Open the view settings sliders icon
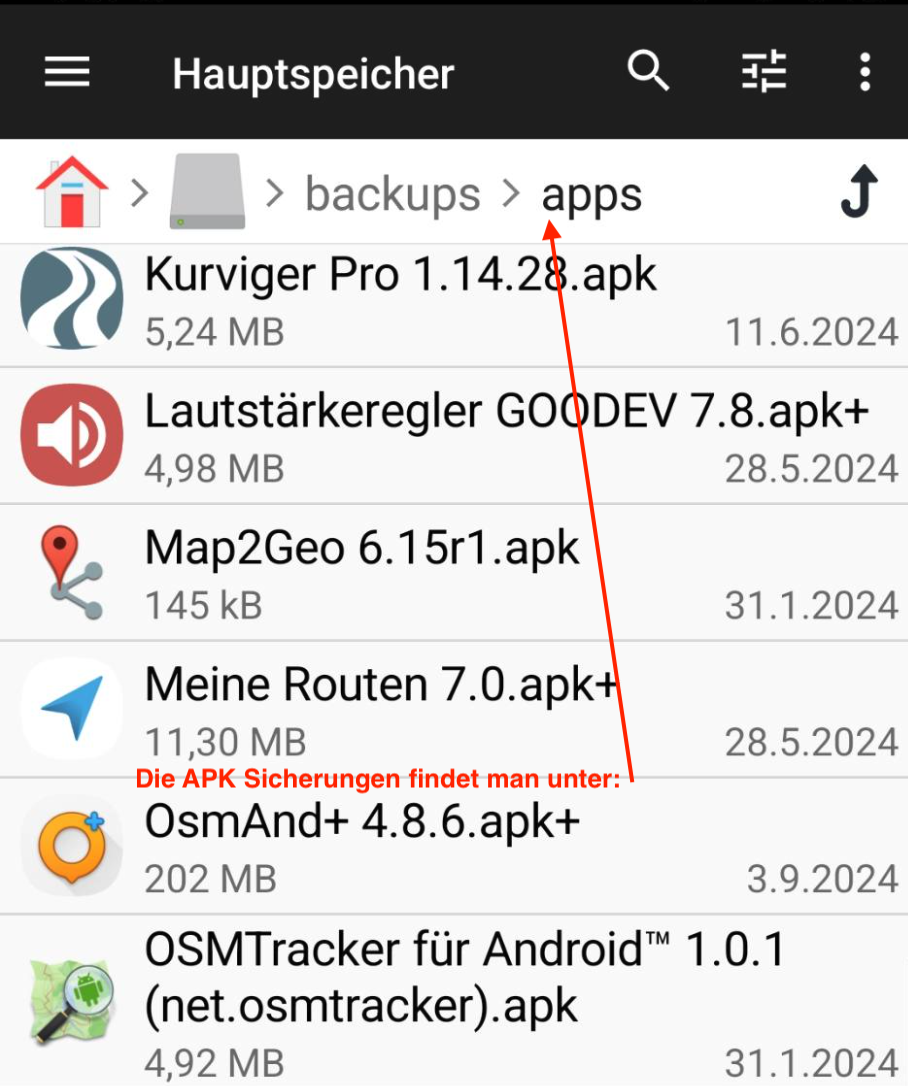Image resolution: width=908 pixels, height=1086 pixels. (763, 73)
